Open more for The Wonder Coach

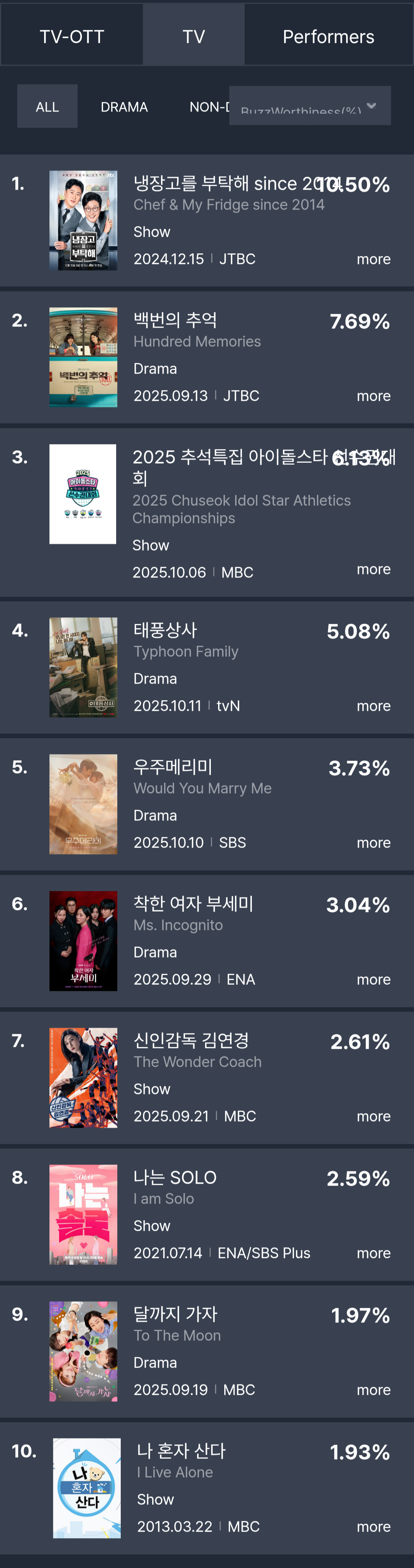tap(373, 1116)
